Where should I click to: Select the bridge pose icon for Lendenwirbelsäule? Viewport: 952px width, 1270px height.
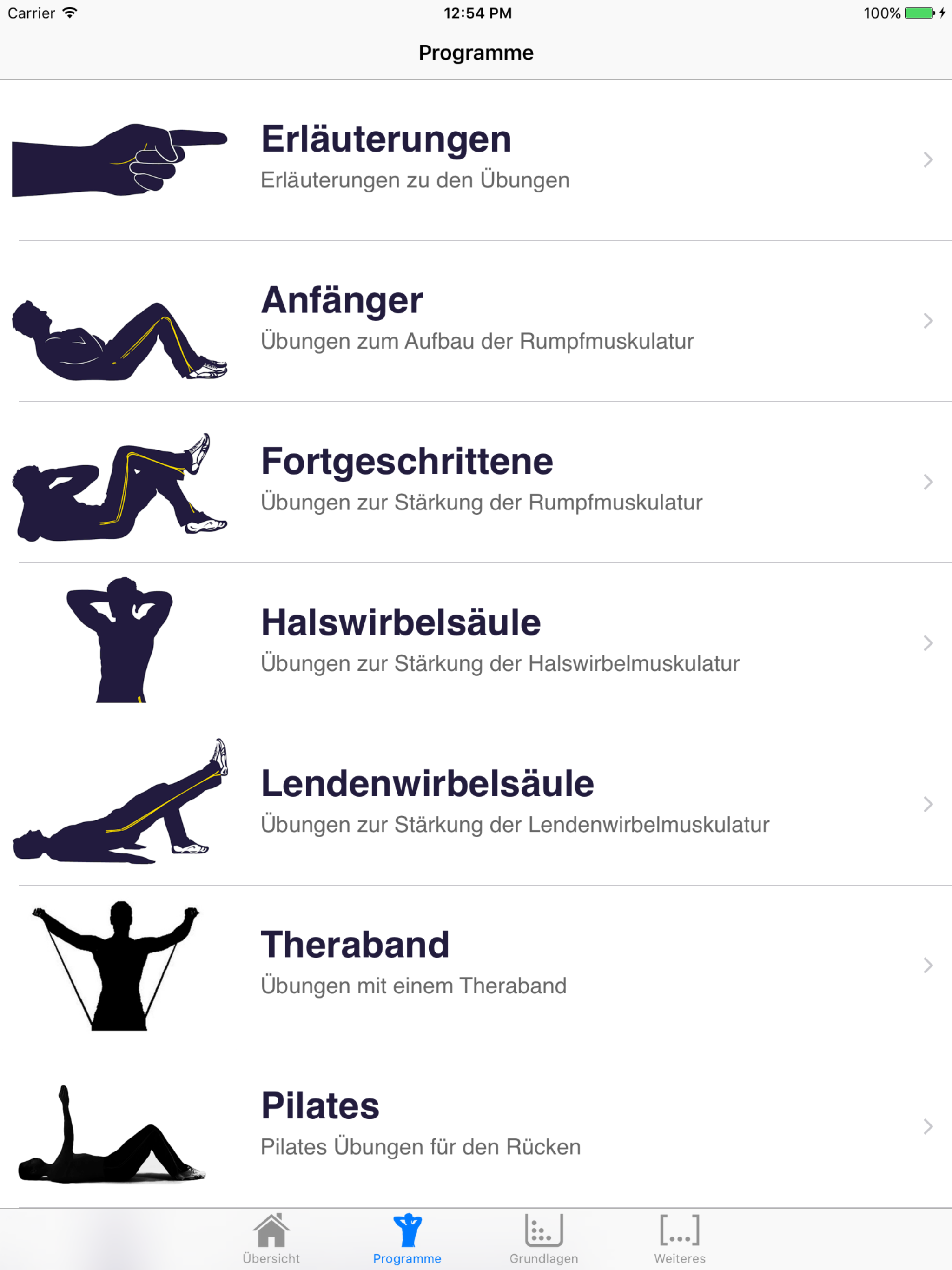[x=118, y=804]
